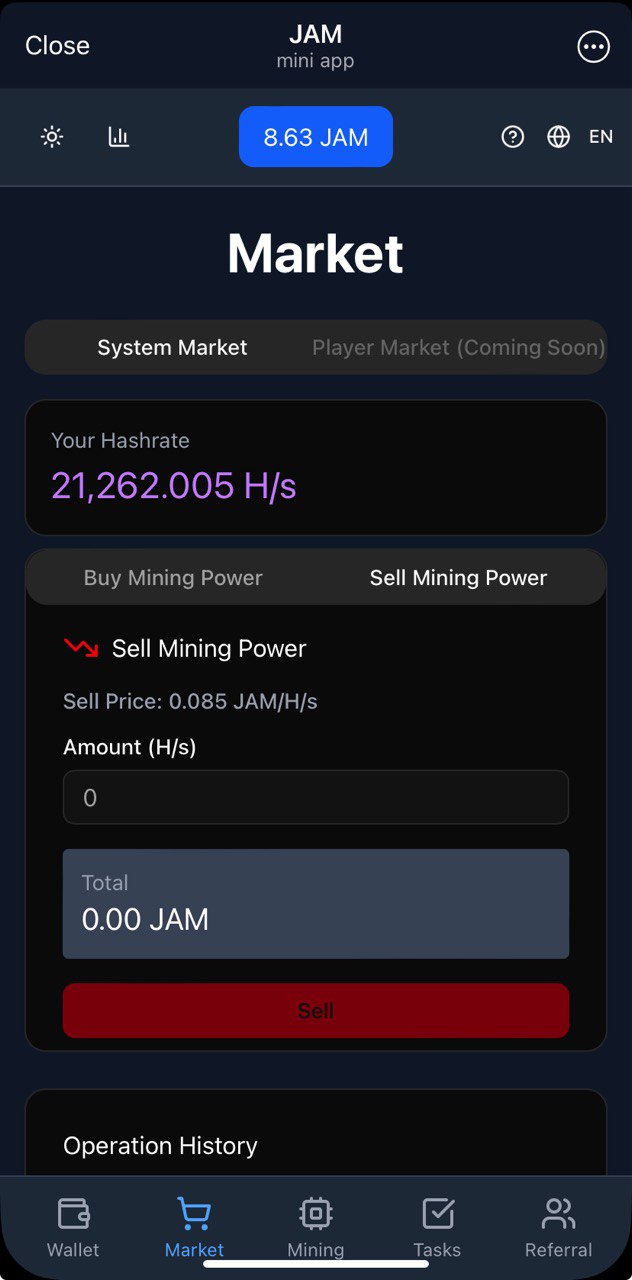Tap the 8.63 JAM balance button

pyautogui.click(x=315, y=137)
